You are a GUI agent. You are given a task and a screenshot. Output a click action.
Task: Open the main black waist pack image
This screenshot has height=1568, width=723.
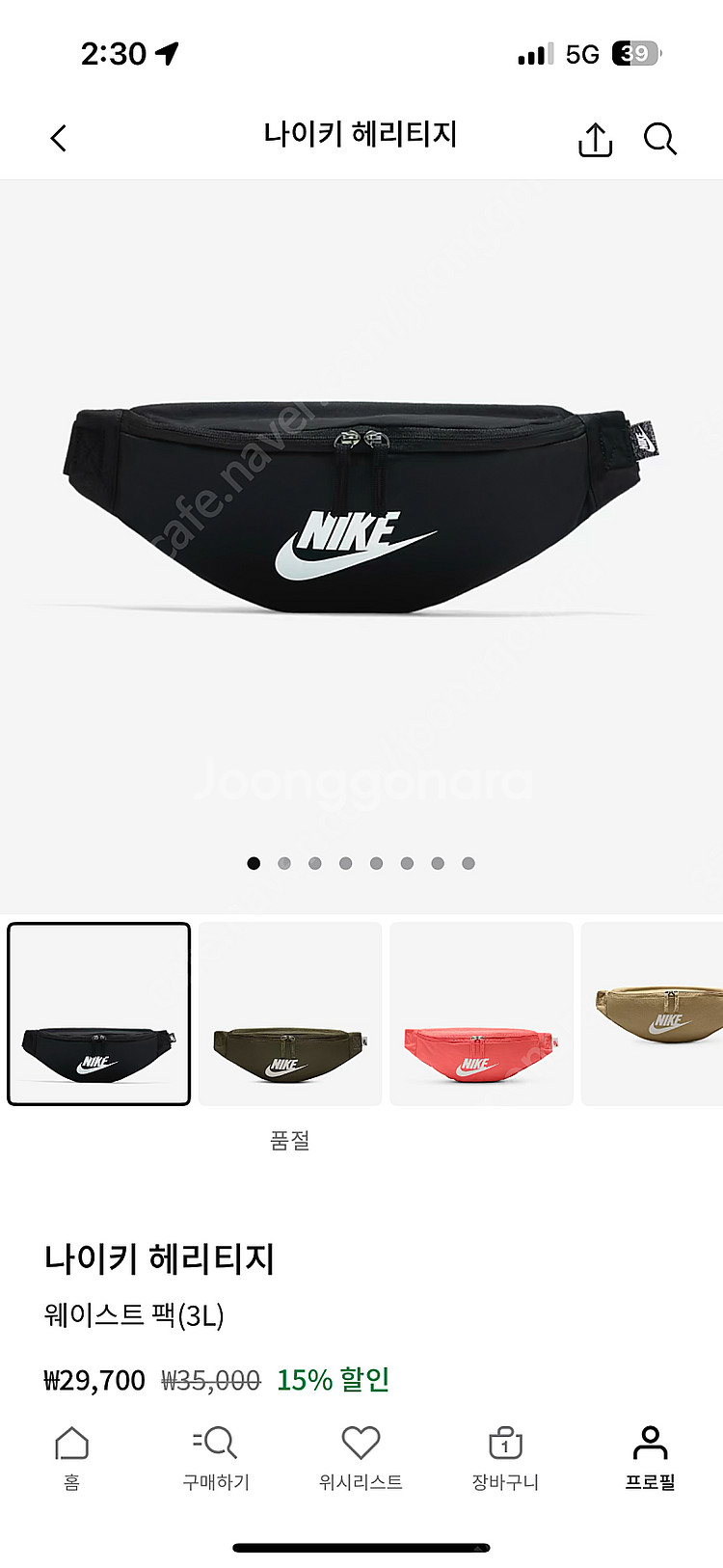(x=361, y=511)
